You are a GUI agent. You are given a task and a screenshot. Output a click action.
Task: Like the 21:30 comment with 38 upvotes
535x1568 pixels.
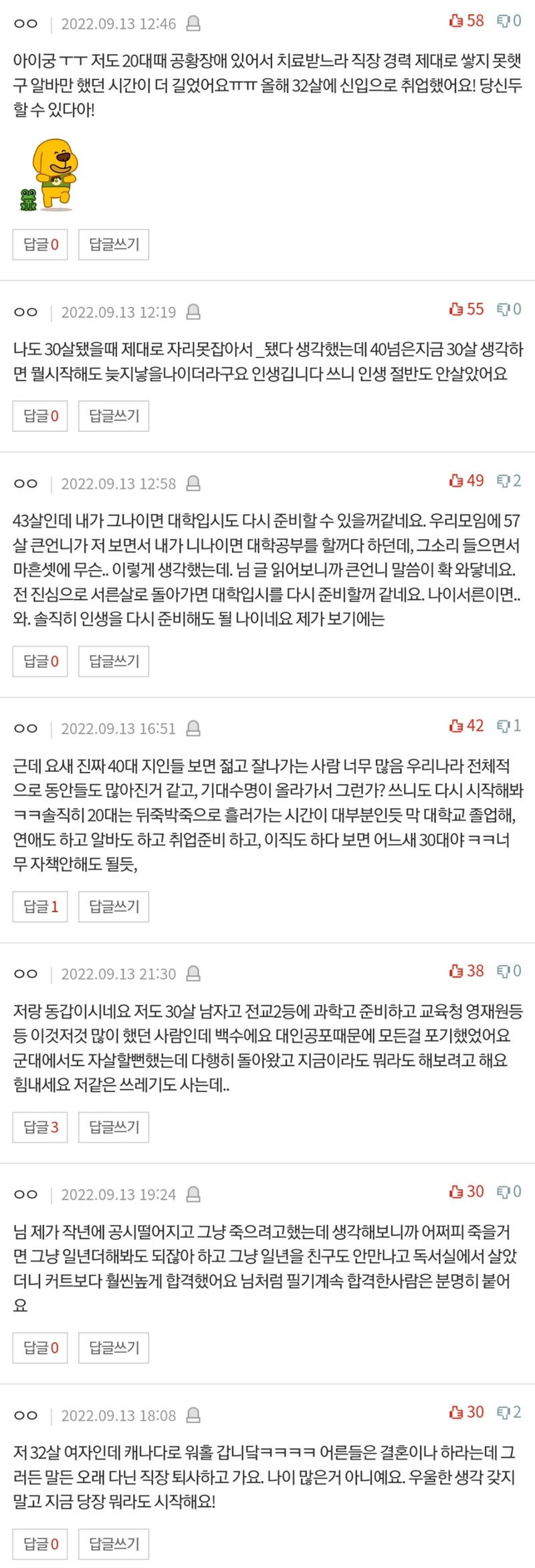(465, 971)
